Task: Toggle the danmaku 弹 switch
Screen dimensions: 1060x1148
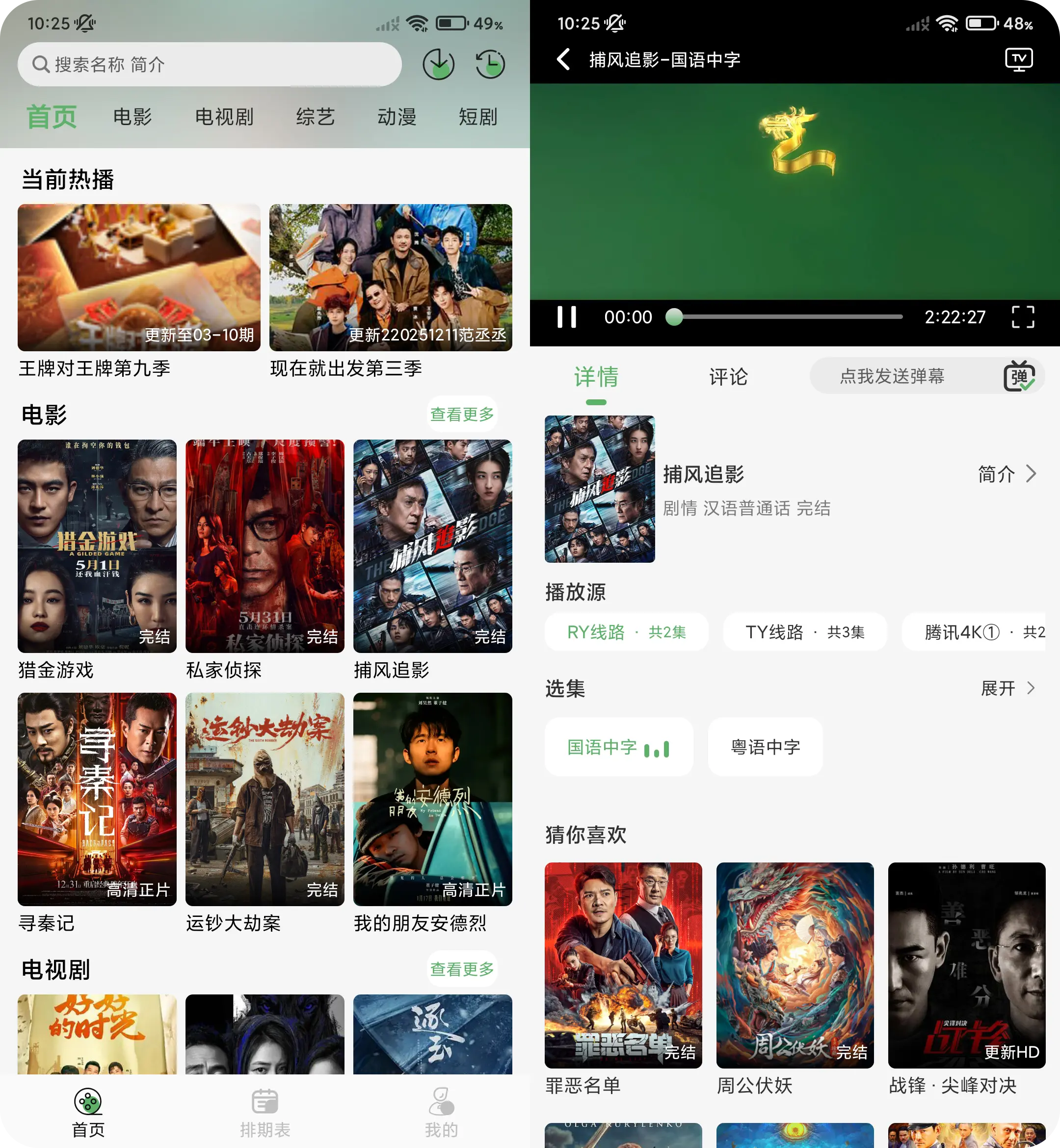Action: [x=1019, y=376]
